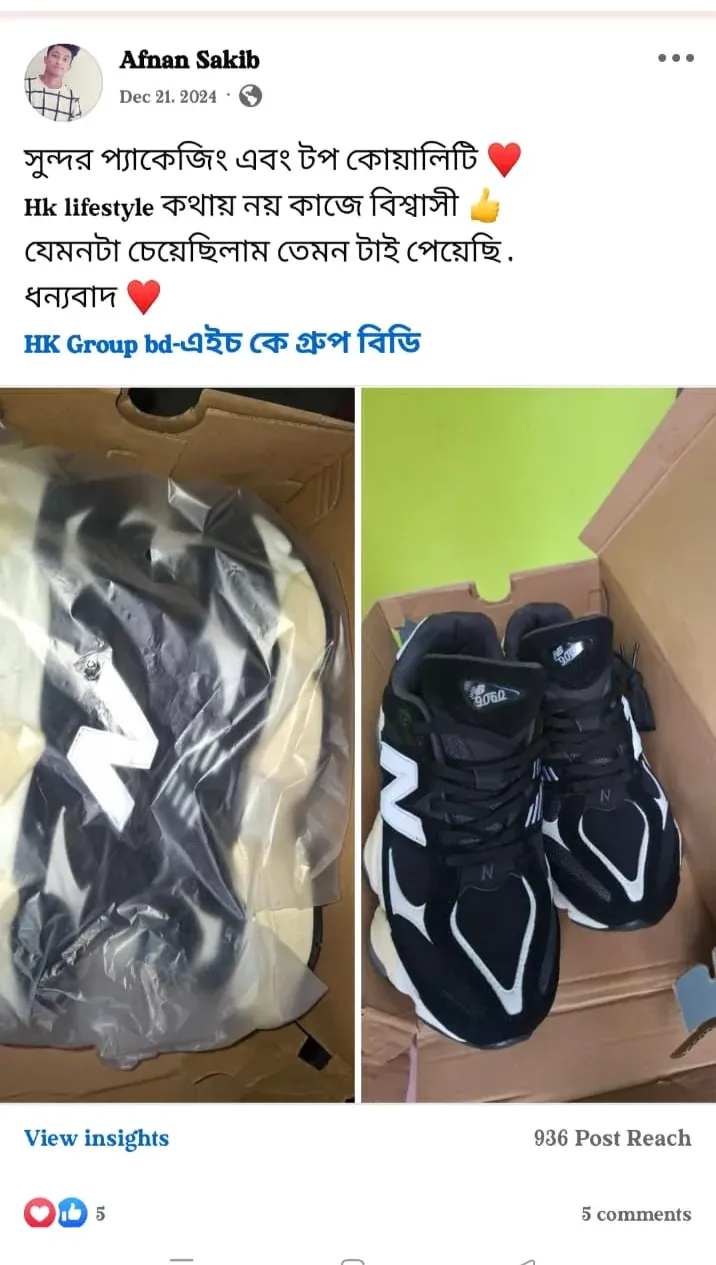Open the photo of the wrapped shoe

tap(177, 745)
